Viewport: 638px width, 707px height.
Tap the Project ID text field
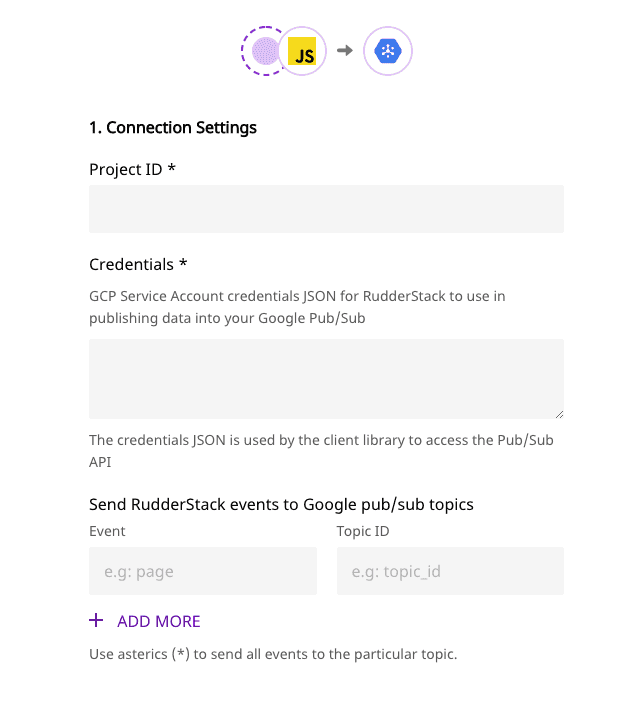point(326,209)
